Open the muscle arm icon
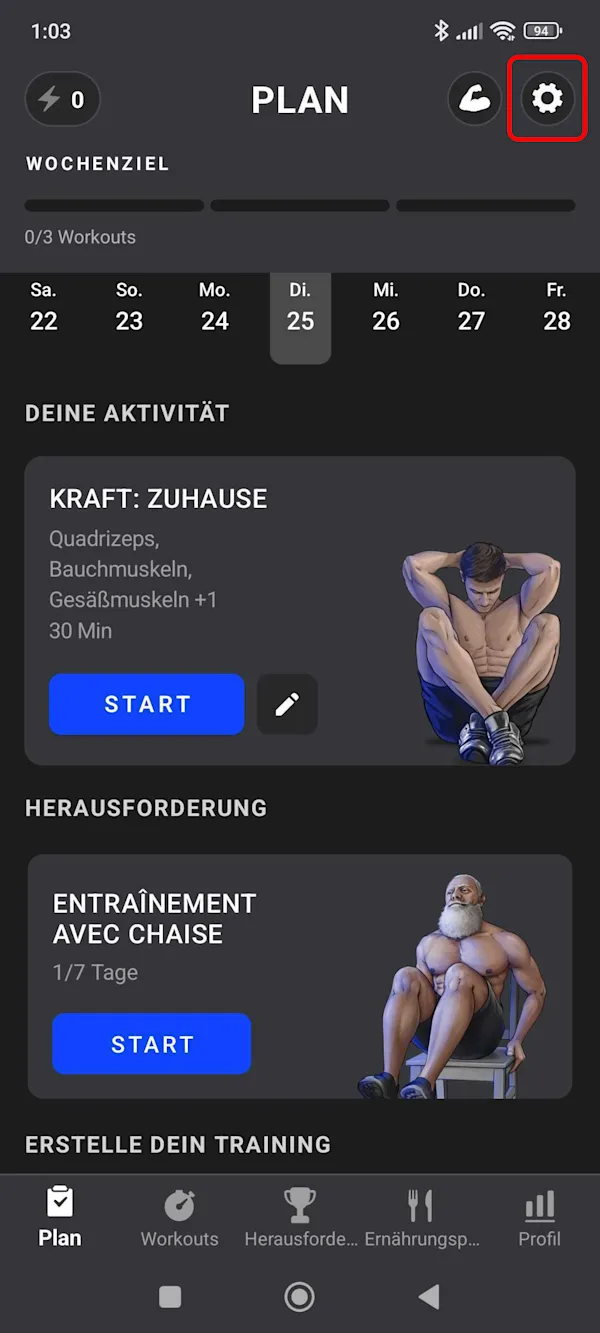This screenshot has width=600, height=1333. click(x=475, y=99)
